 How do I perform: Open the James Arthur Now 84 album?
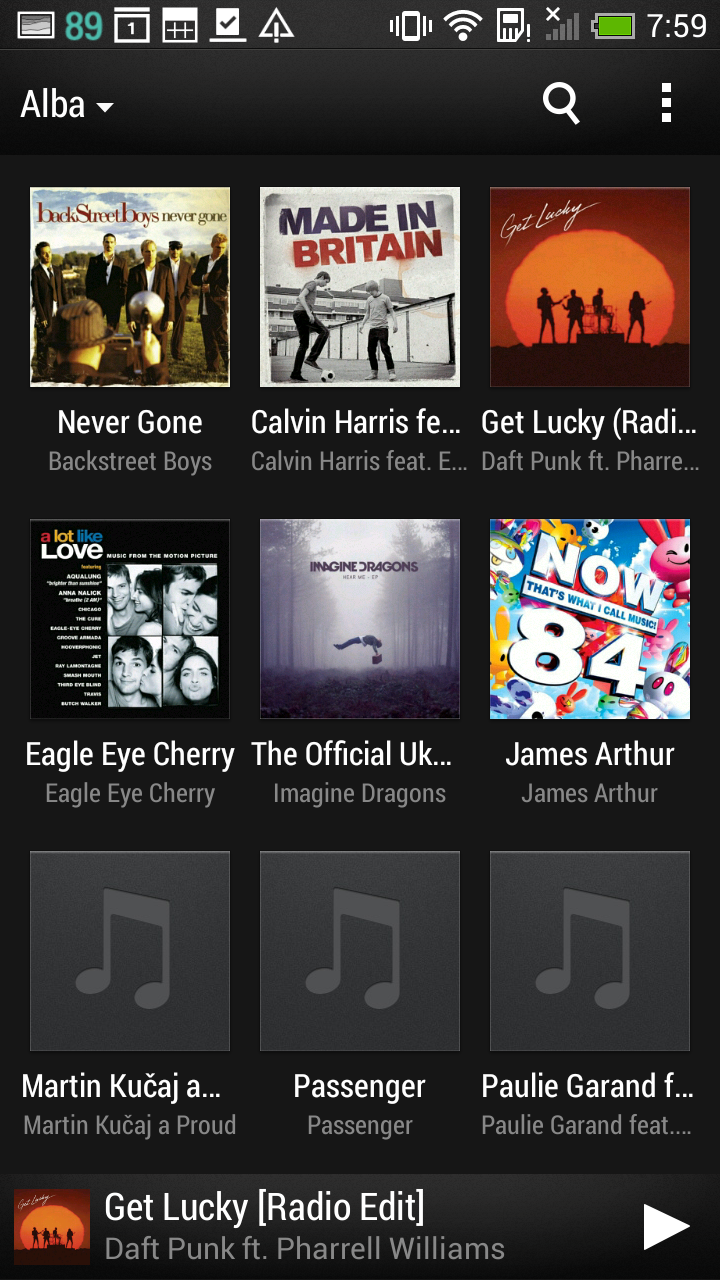[590, 619]
